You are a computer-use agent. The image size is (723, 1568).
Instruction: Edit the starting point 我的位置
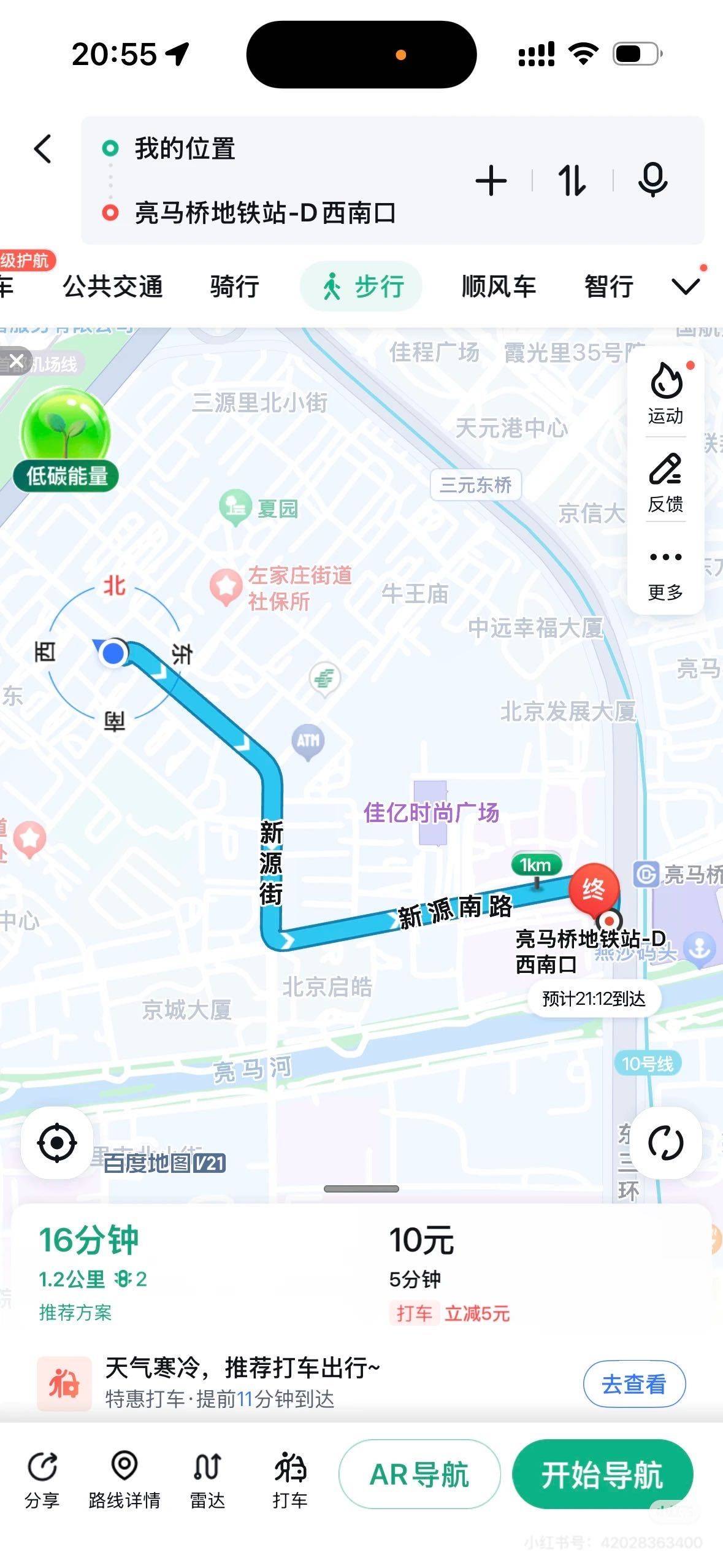[x=185, y=149]
